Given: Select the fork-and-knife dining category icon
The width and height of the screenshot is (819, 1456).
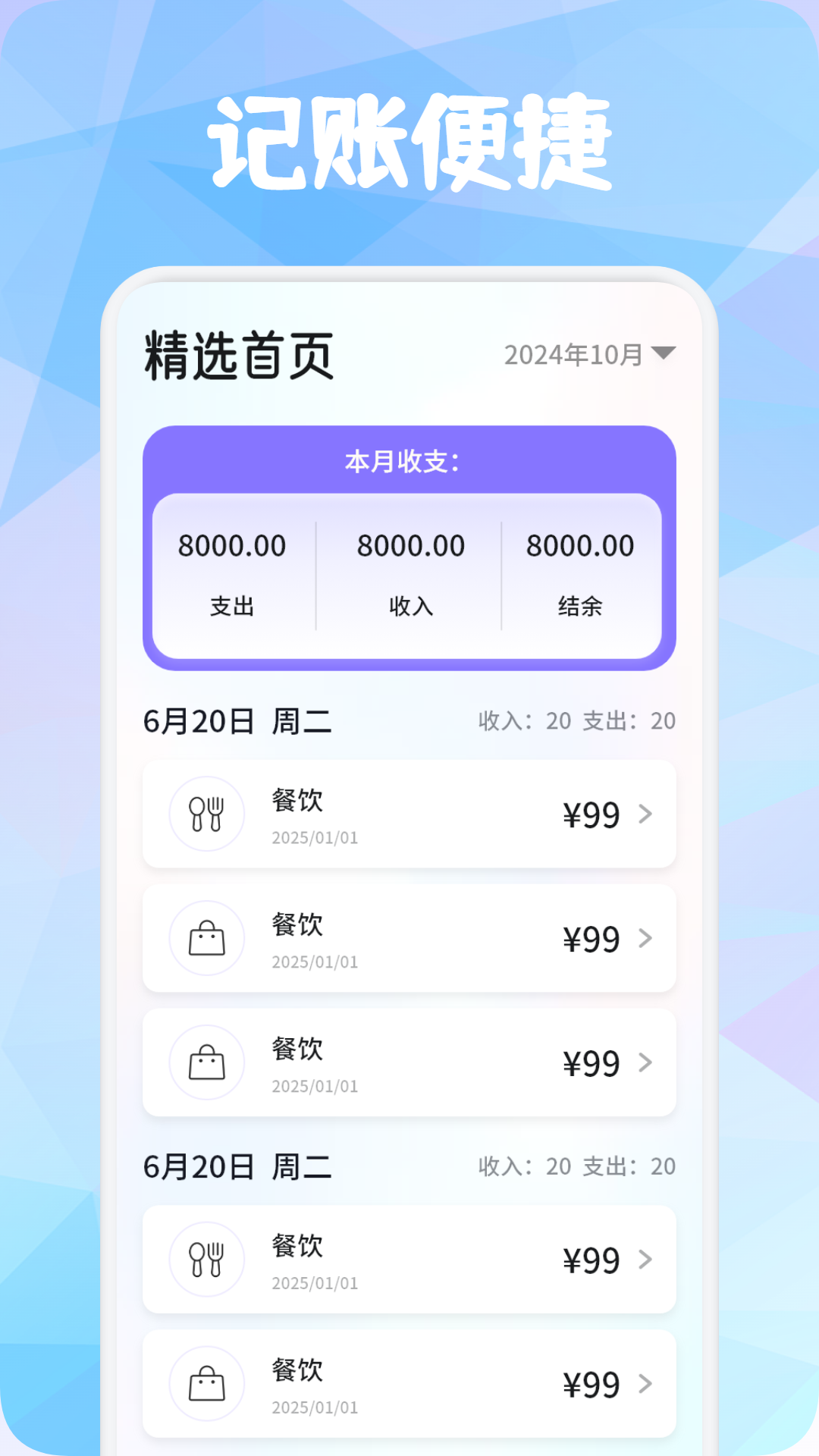Looking at the screenshot, I should pyautogui.click(x=206, y=814).
